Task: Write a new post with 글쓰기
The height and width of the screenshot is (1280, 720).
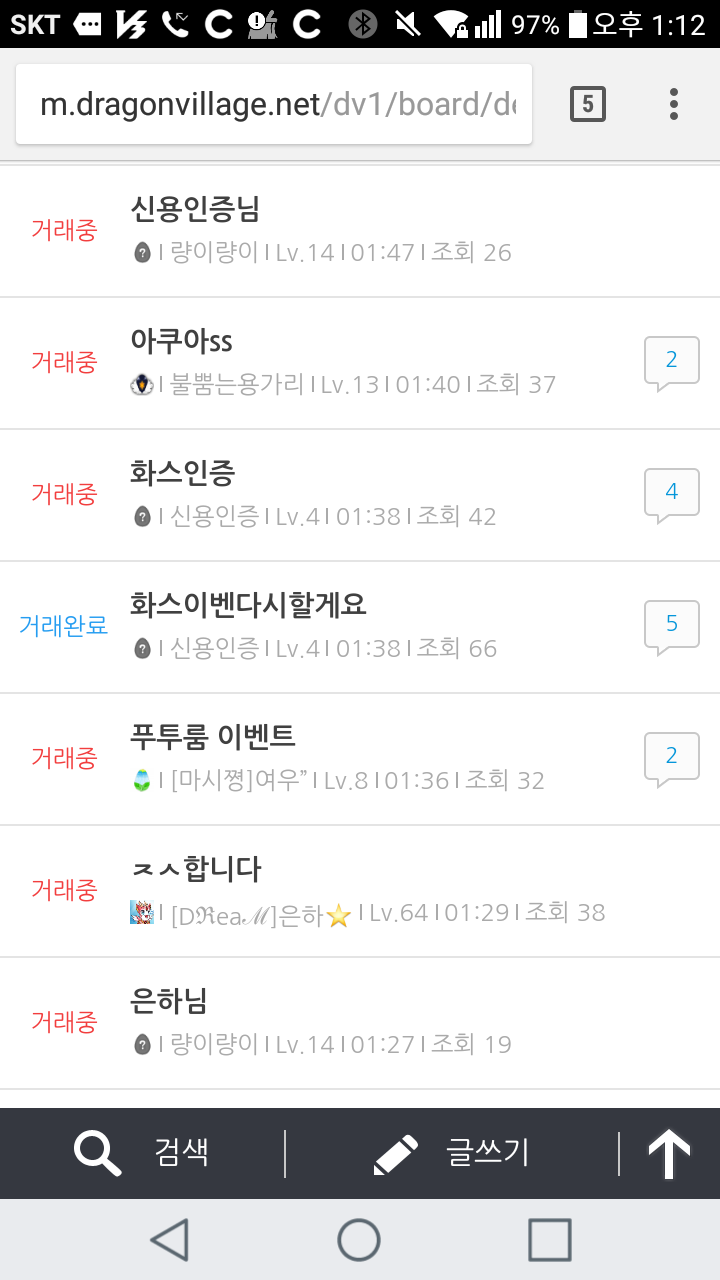Action: coord(452,1153)
